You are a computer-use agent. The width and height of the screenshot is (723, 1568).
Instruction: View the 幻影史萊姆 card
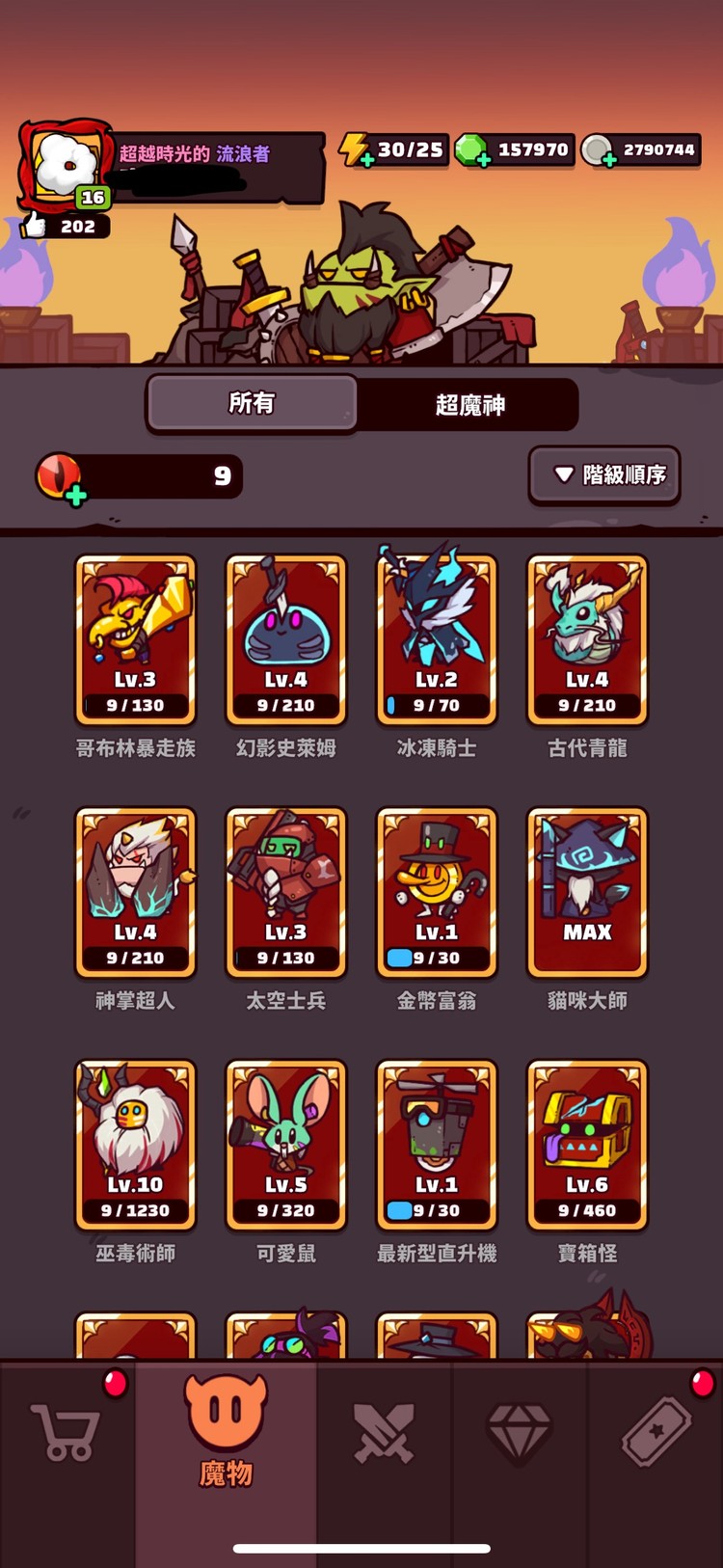[286, 639]
